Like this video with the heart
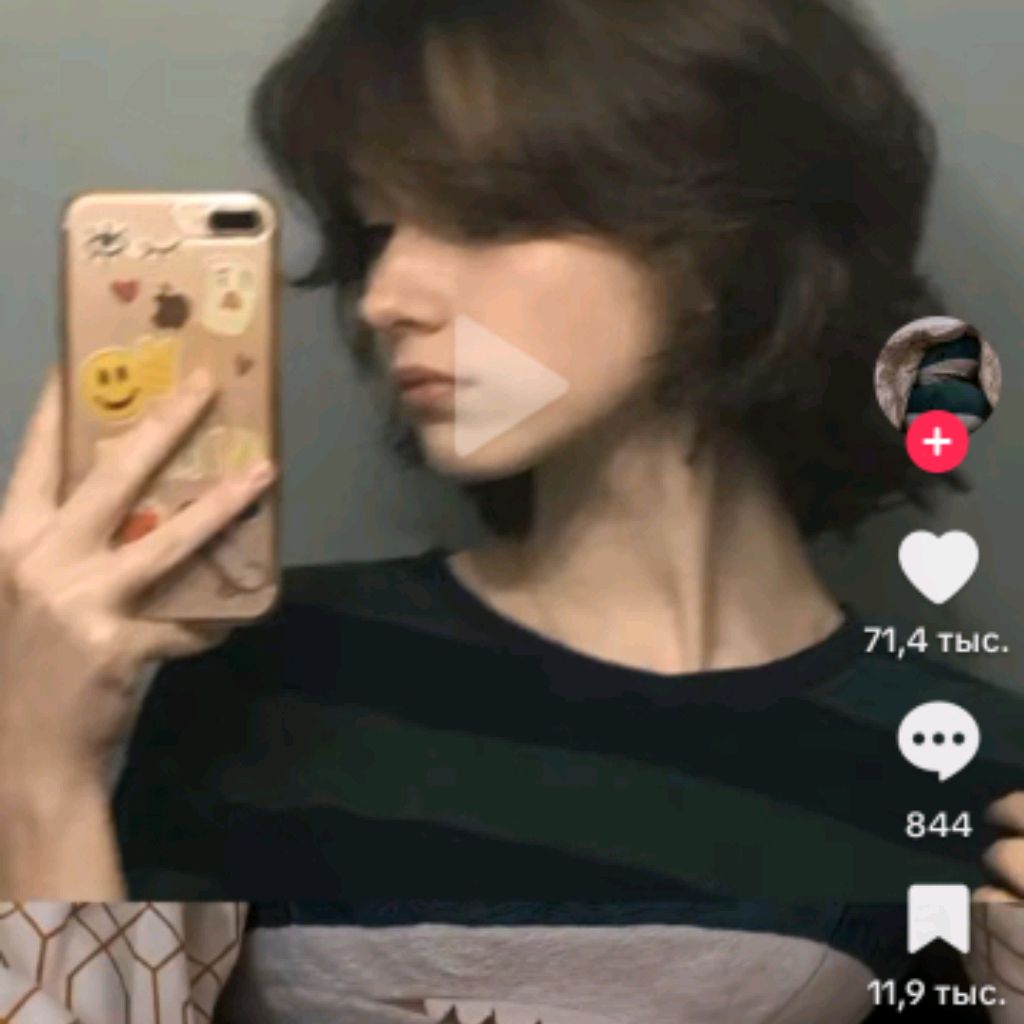Image resolution: width=1024 pixels, height=1024 pixels. pos(938,566)
